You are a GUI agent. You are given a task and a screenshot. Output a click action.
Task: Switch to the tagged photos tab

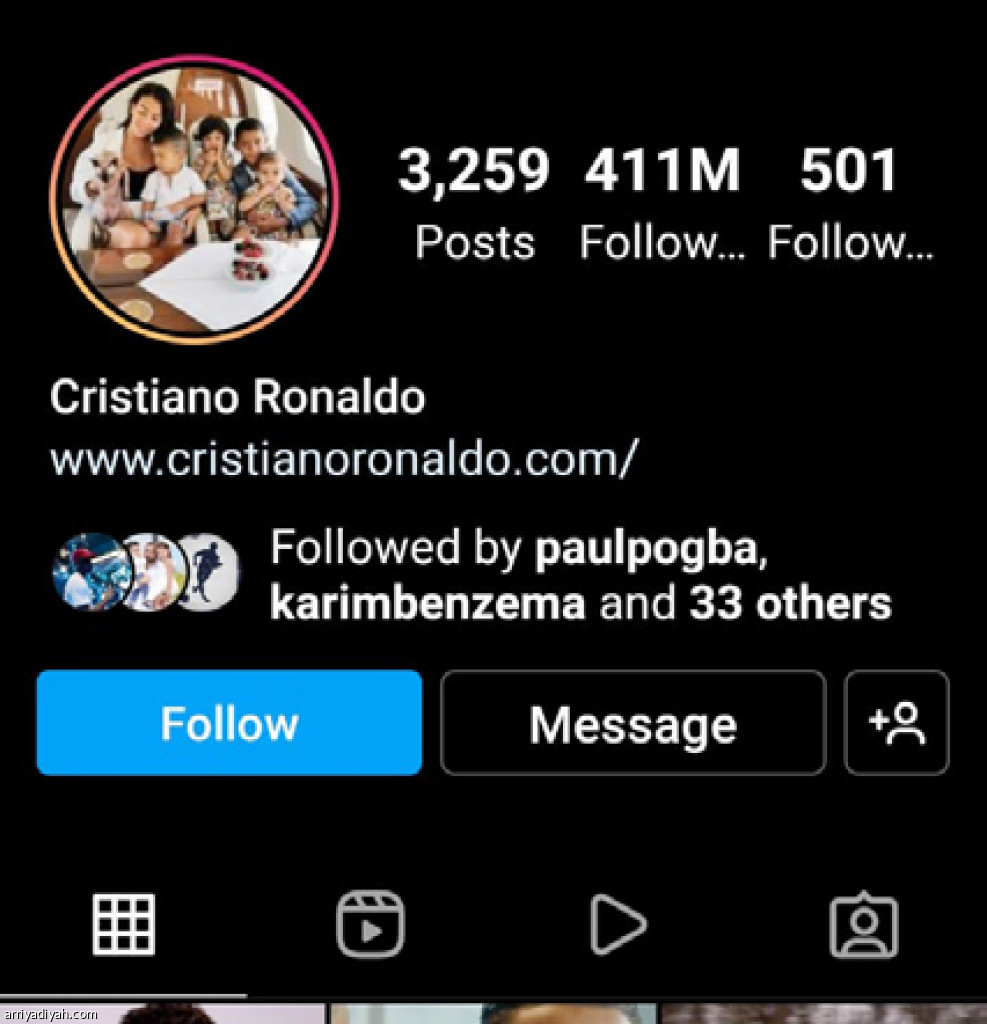pos(864,925)
